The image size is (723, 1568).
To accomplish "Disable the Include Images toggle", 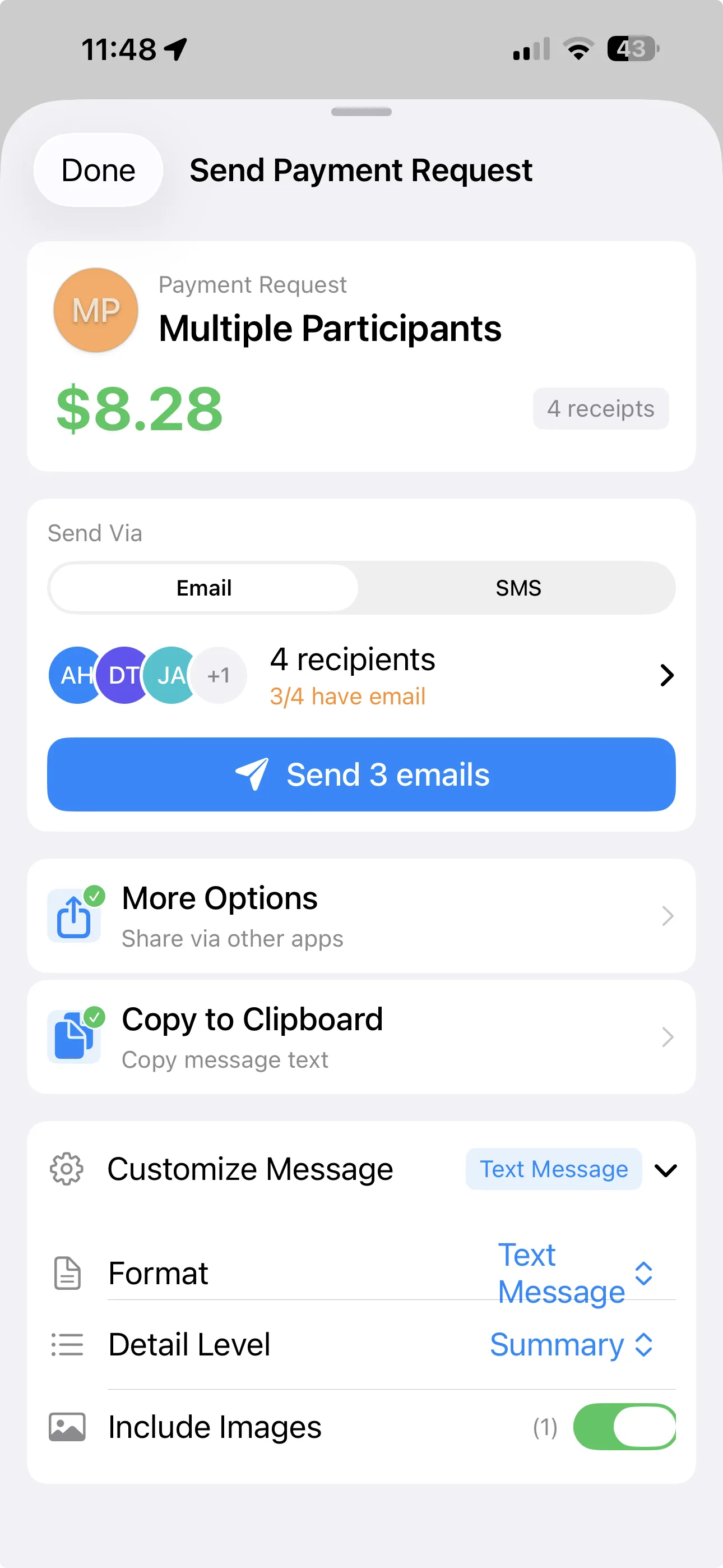I will [624, 1427].
